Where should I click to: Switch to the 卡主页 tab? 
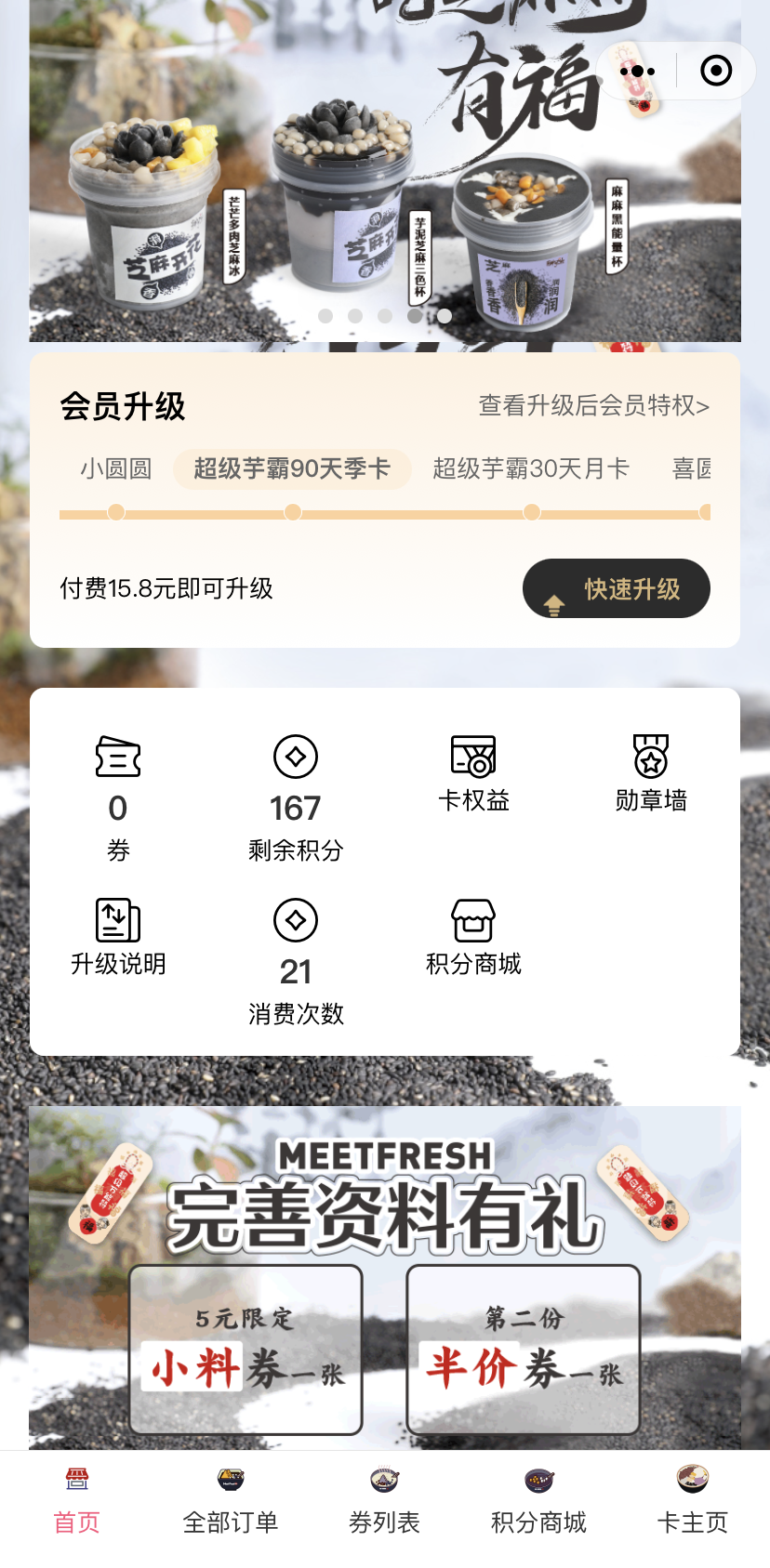[692, 1502]
